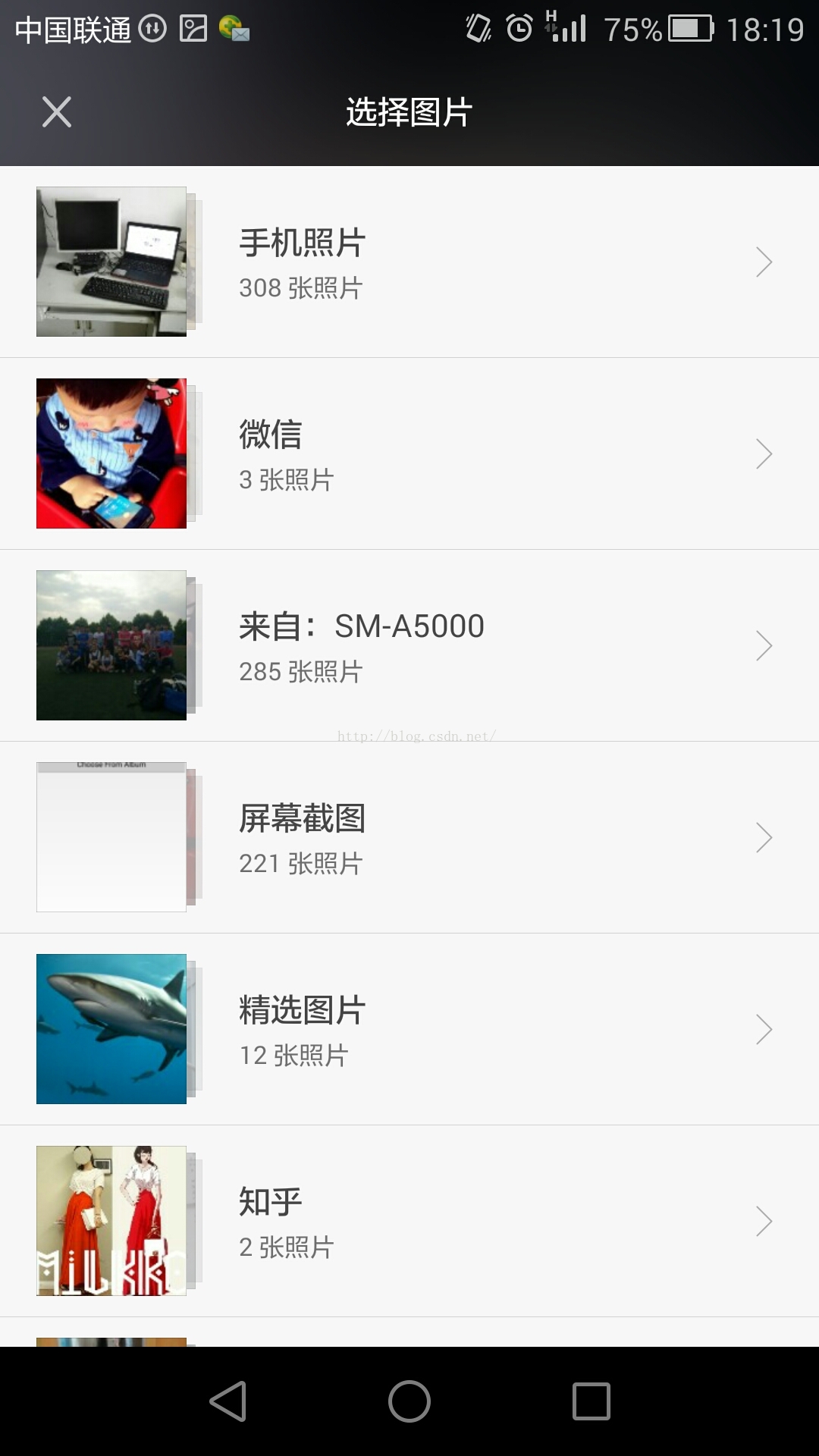
Task: Open the 精选图片 album
Action: (x=409, y=1029)
